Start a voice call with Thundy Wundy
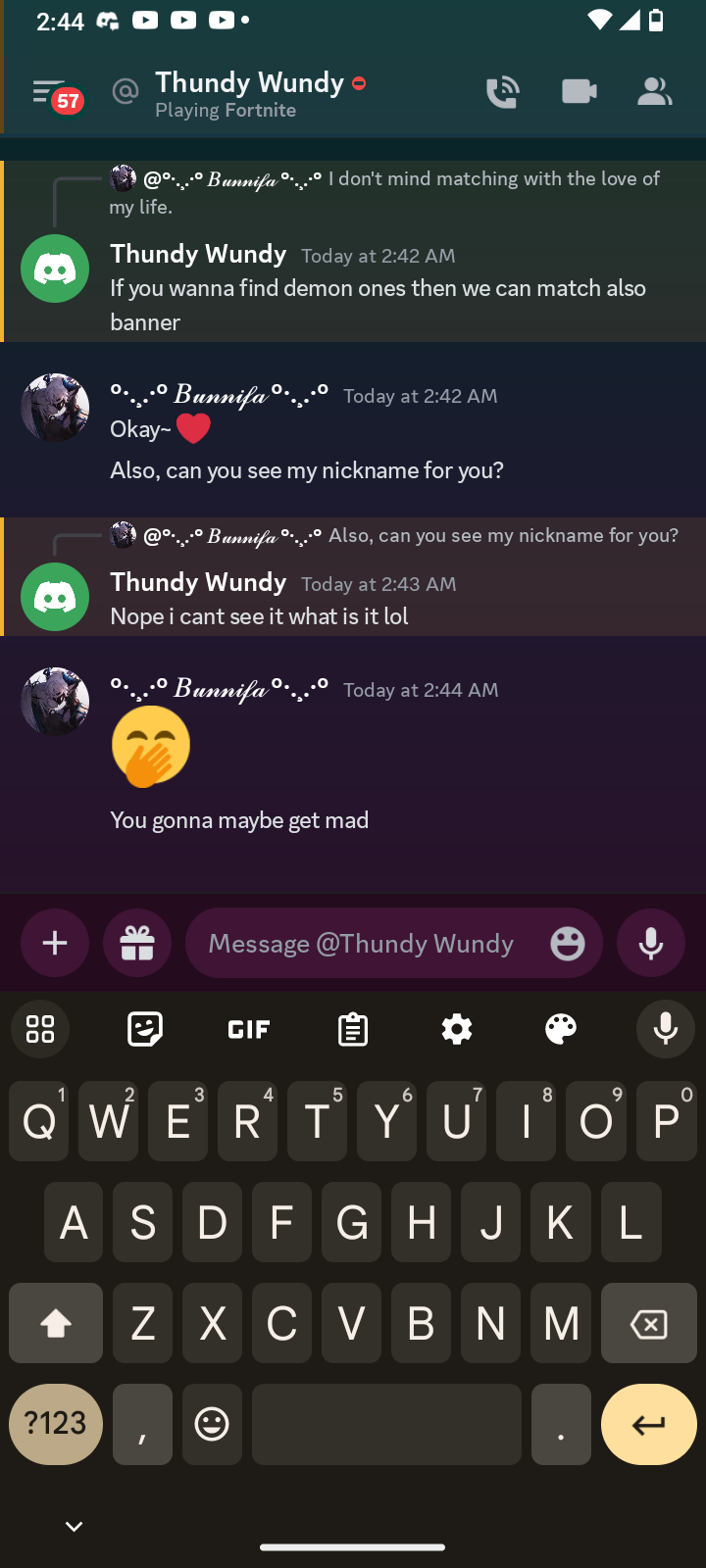The width and height of the screenshot is (706, 1568). pyautogui.click(x=502, y=93)
